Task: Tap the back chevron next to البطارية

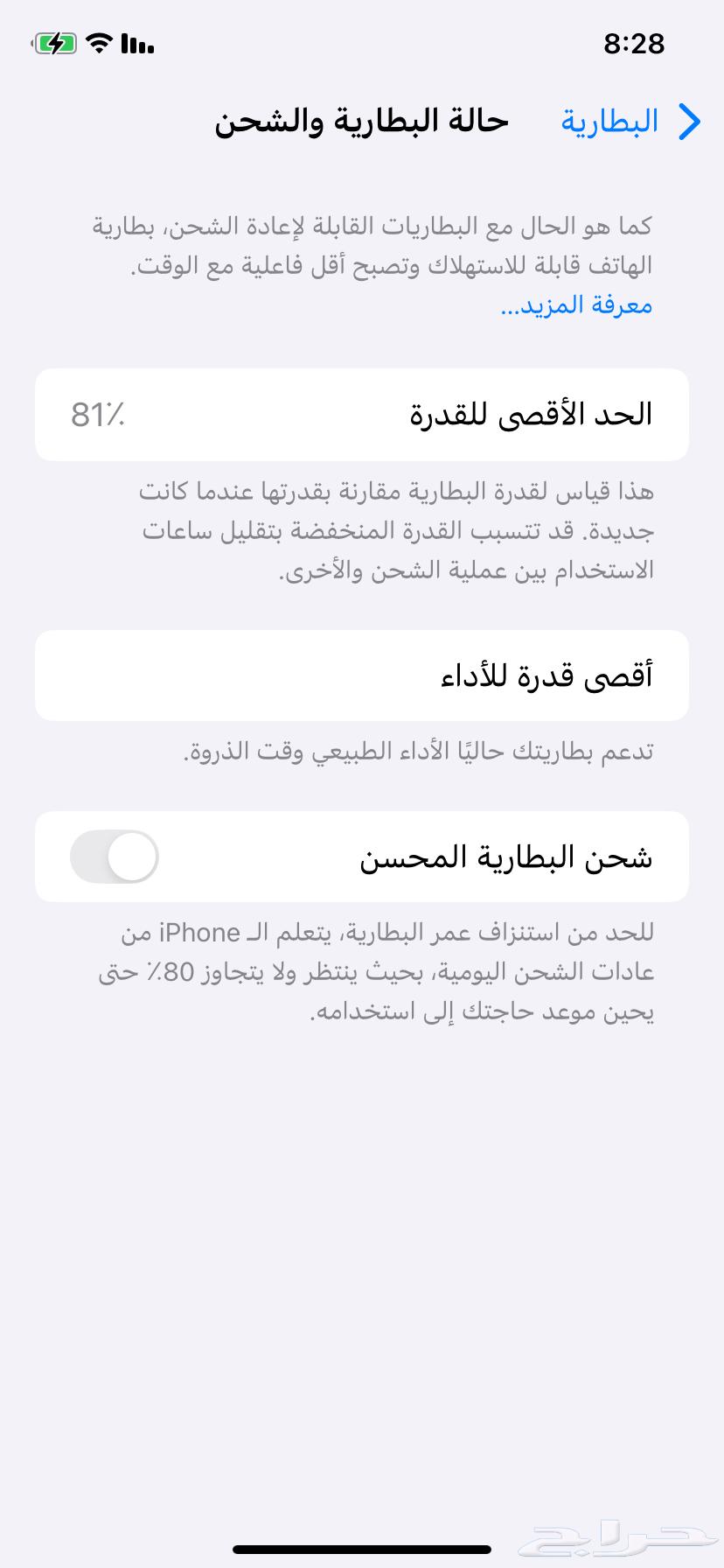Action: (x=690, y=122)
